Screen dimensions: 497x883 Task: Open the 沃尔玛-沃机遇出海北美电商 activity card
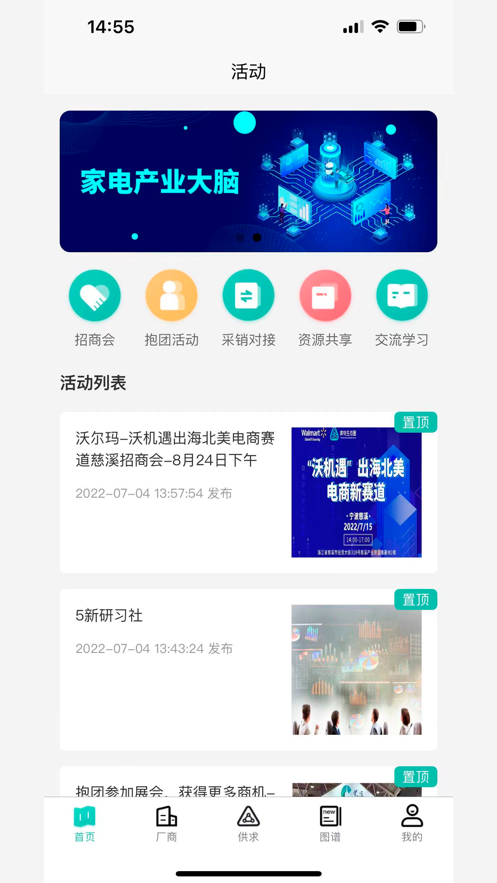[248, 493]
